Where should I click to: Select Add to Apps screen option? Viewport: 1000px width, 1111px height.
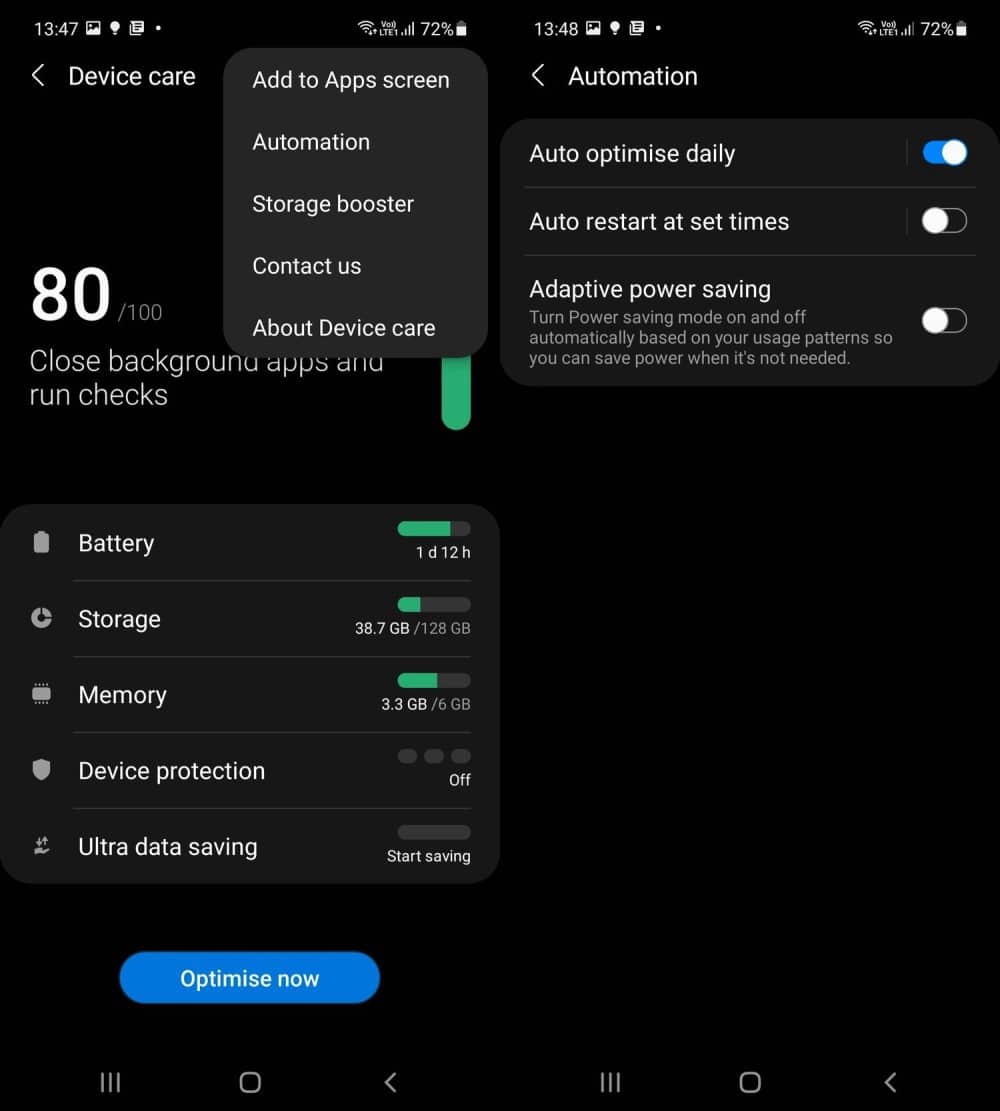351,80
